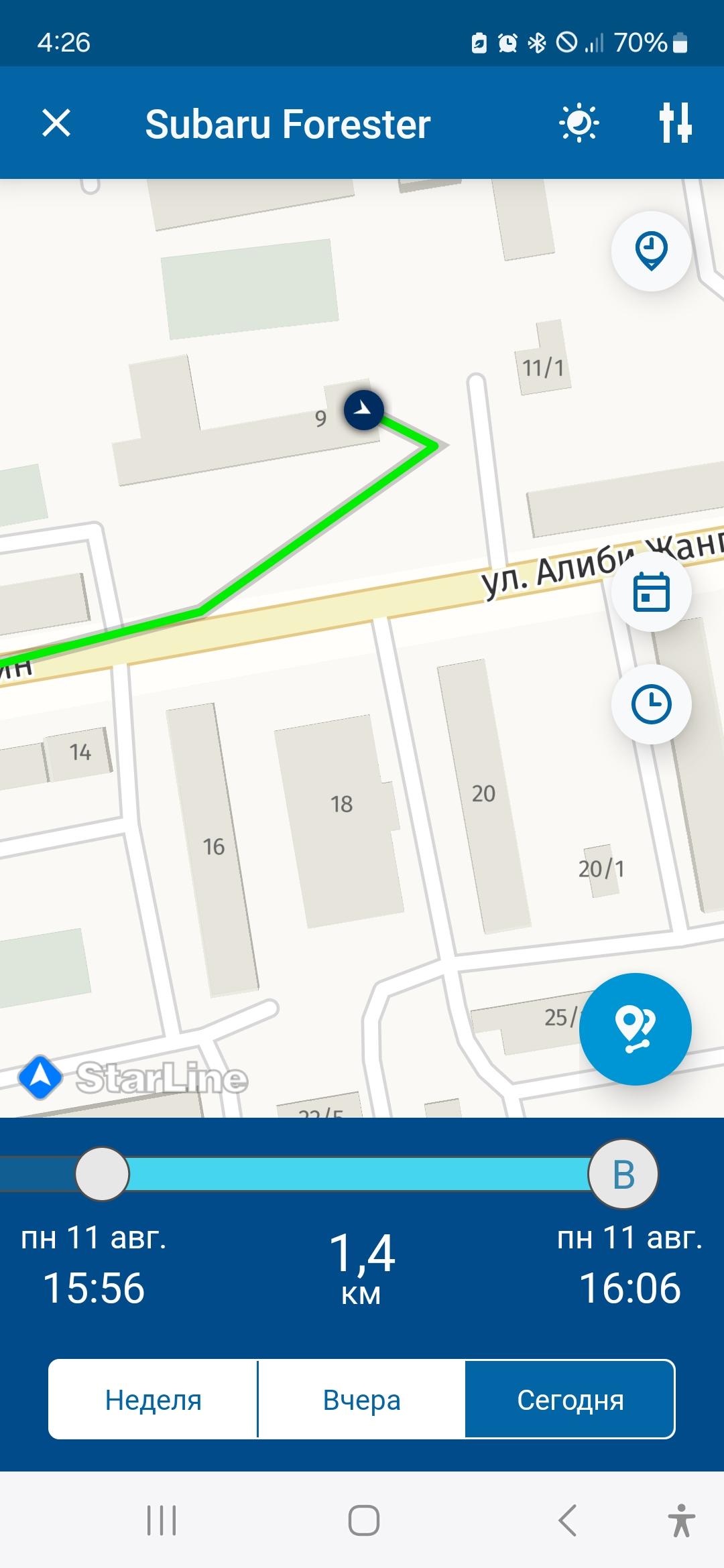Close the Subaru Forester track screen
Image resolution: width=724 pixels, height=1568 pixels.
(56, 123)
